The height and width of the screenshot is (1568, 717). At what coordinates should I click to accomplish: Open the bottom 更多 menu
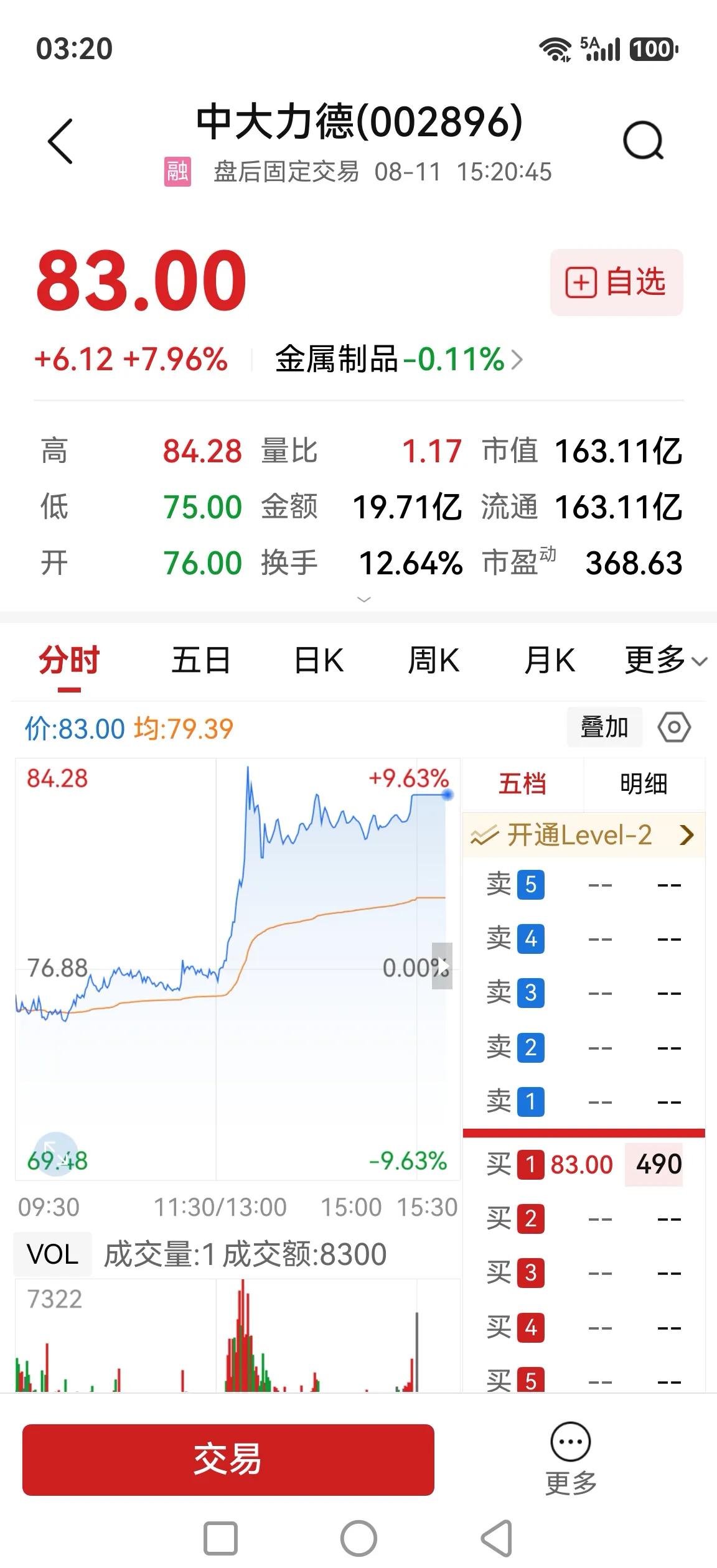pyautogui.click(x=571, y=1459)
